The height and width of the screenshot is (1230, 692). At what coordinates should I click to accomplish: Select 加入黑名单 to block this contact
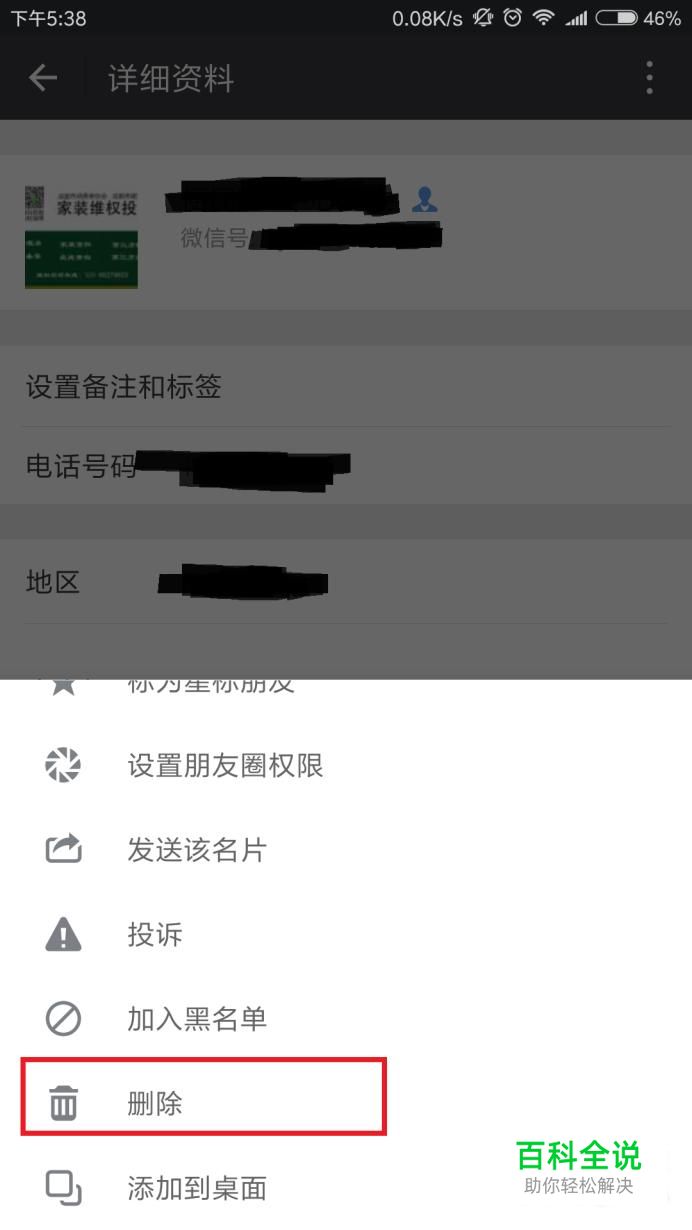click(x=197, y=1019)
